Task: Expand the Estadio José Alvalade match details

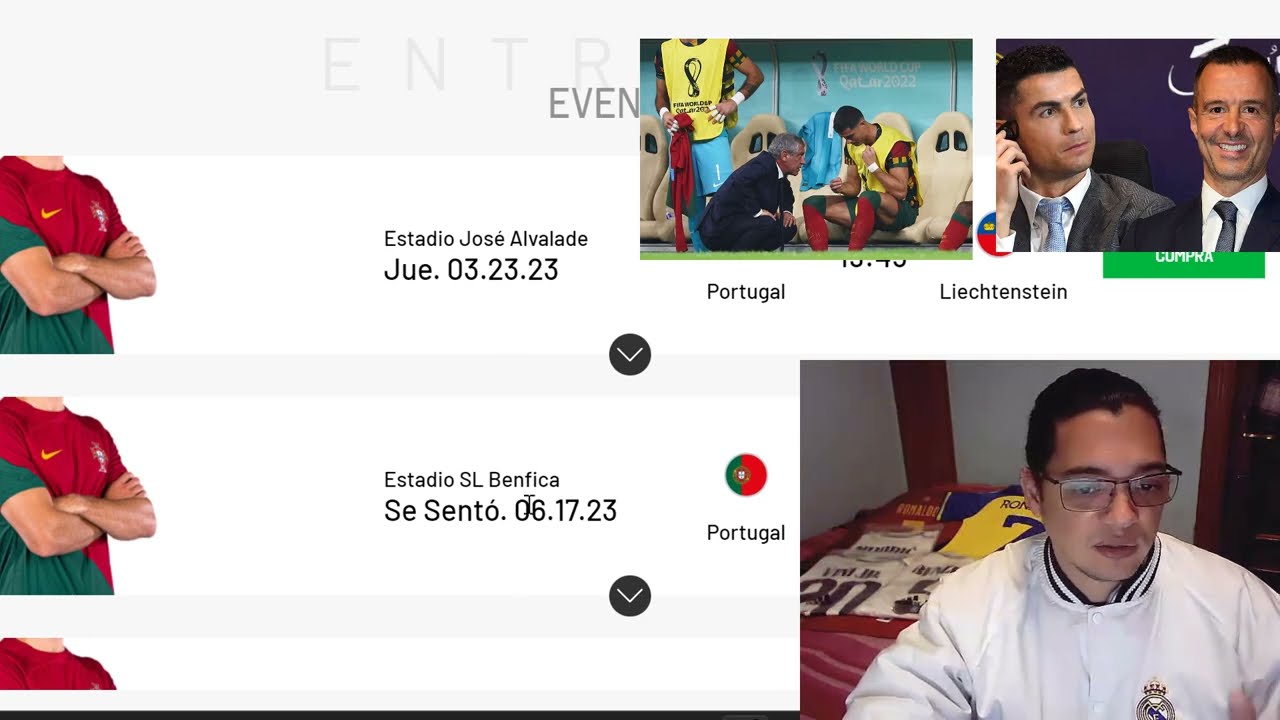Action: (630, 355)
